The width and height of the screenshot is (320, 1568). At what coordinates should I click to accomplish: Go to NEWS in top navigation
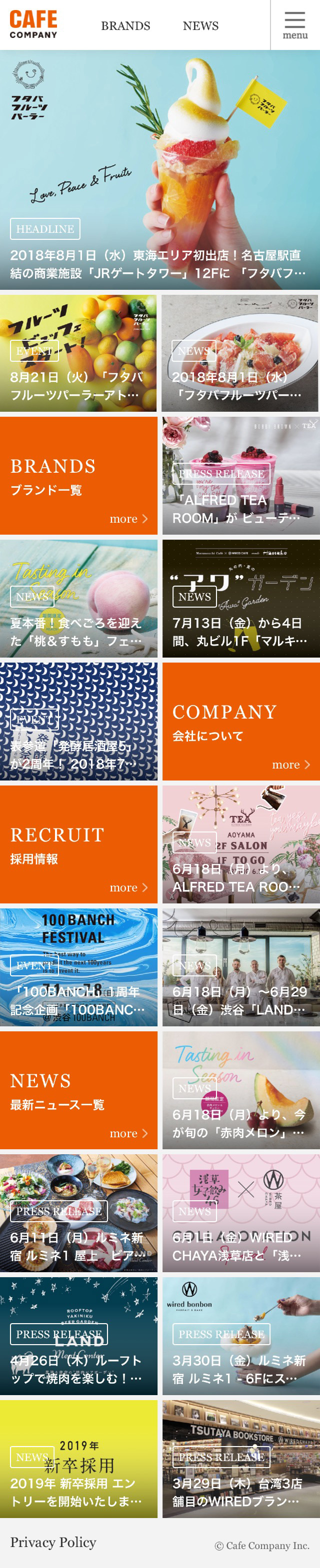tap(200, 25)
